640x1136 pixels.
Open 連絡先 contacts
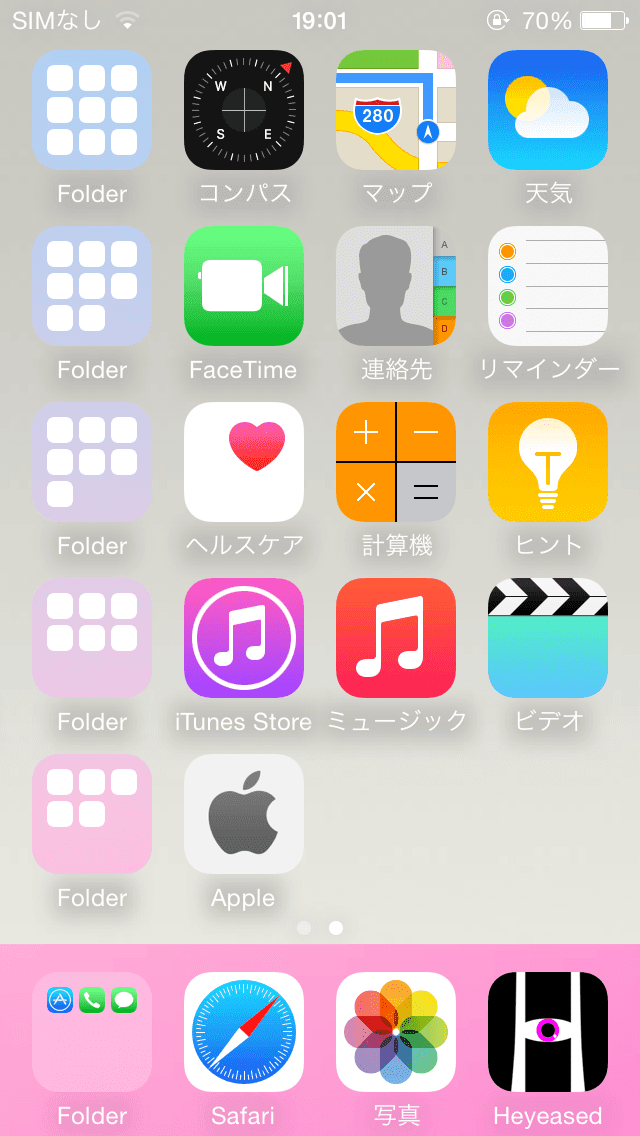[396, 286]
